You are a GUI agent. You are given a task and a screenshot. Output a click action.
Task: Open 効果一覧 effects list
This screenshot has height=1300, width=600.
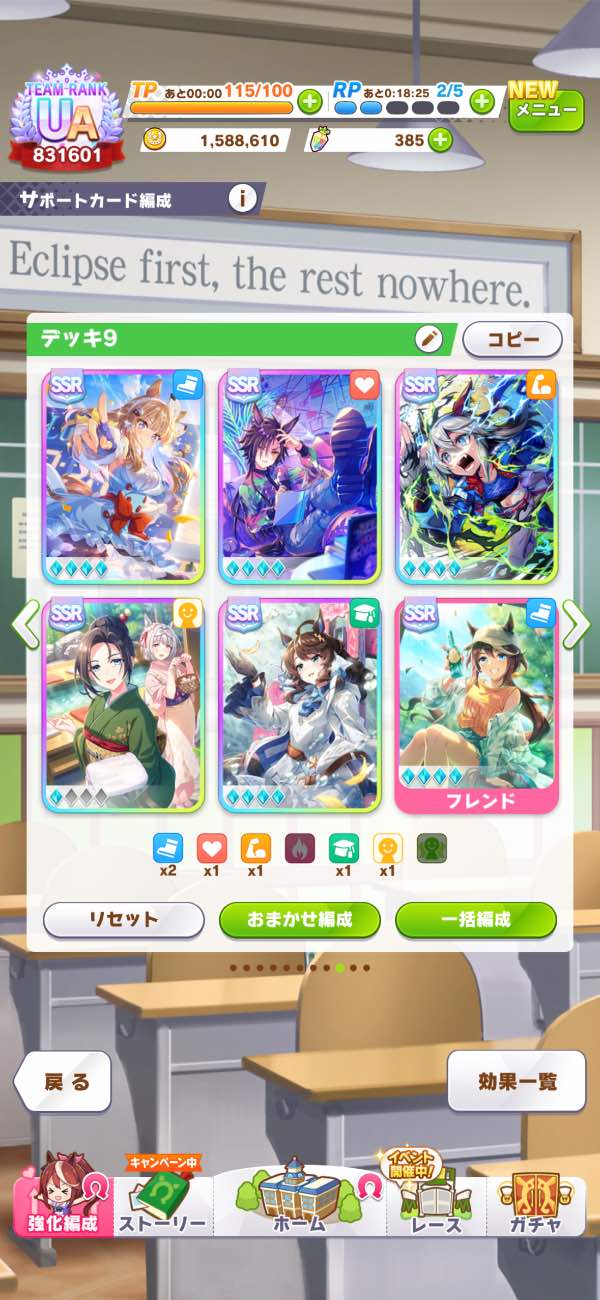click(516, 1081)
